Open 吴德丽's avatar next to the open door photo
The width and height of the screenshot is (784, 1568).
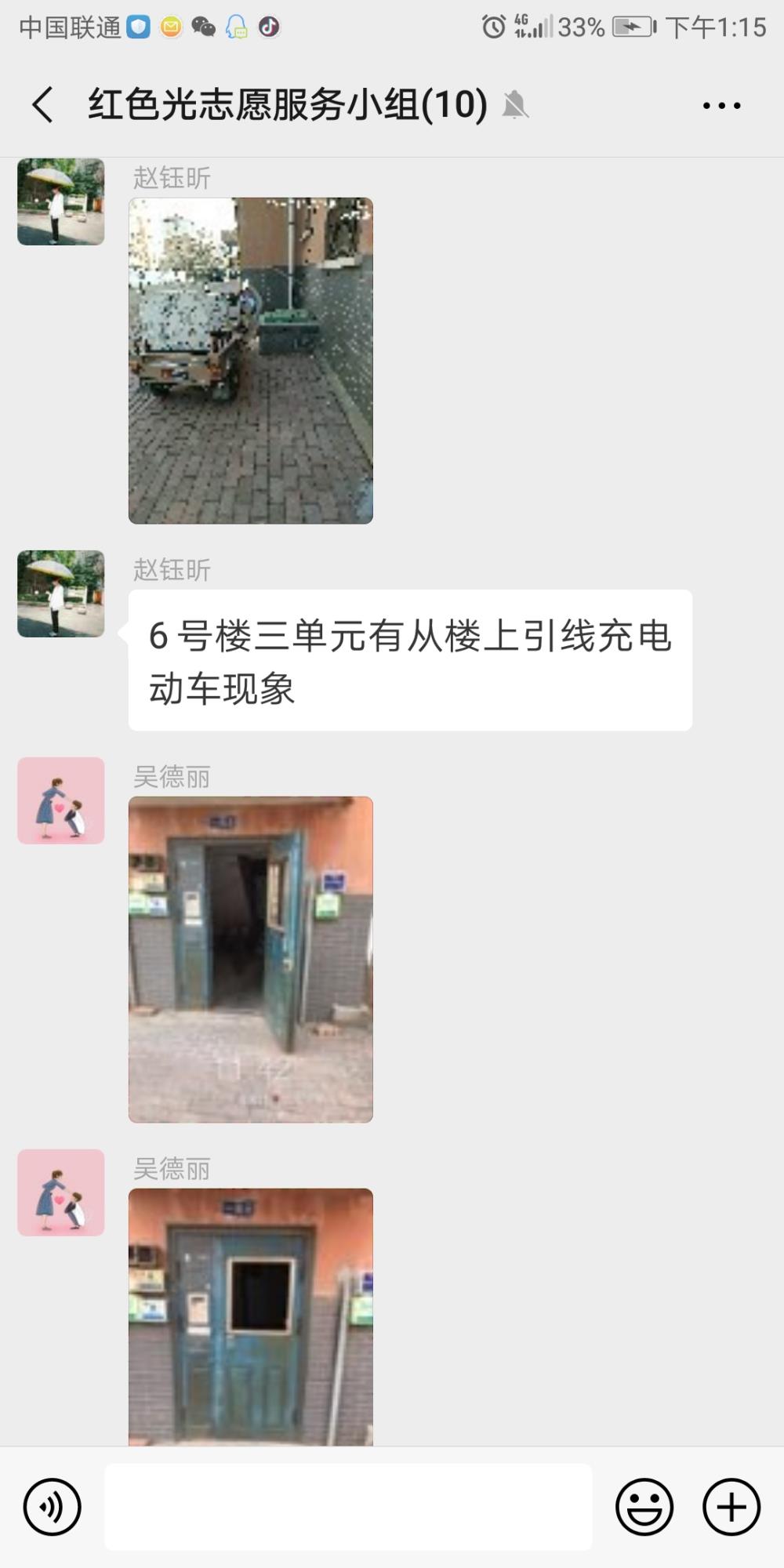(61, 800)
